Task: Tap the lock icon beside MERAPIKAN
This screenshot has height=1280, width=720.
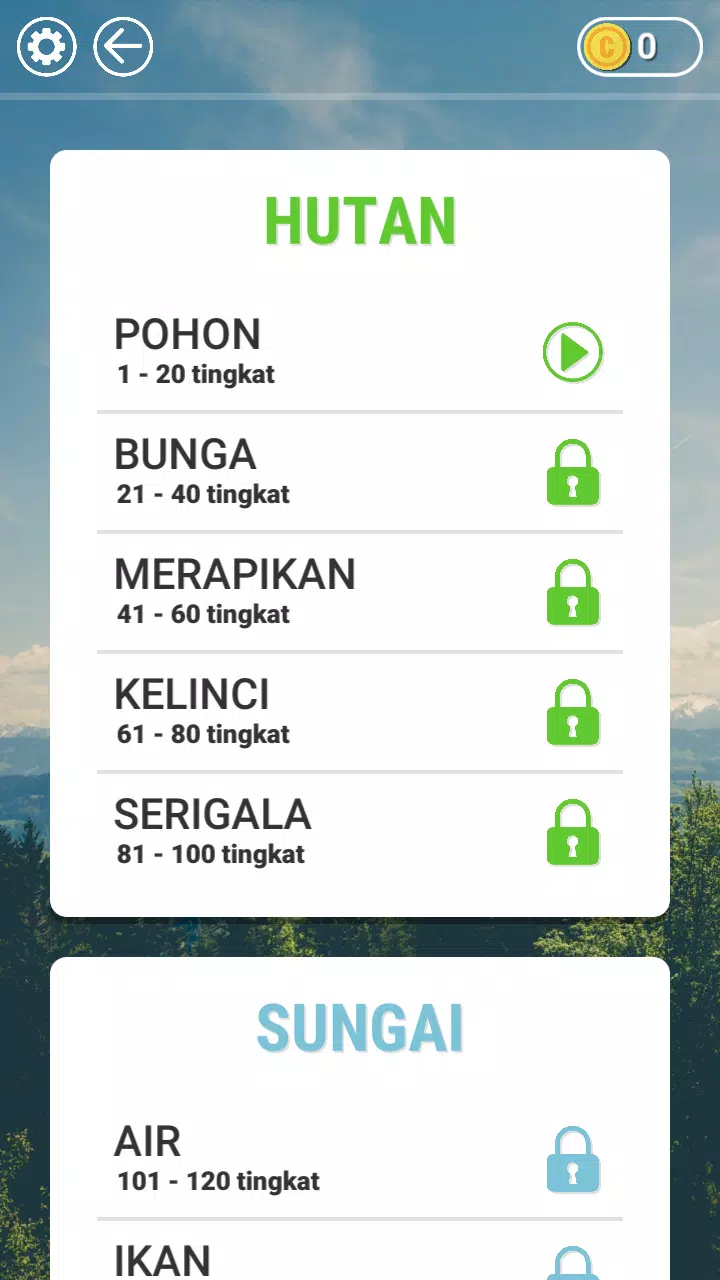Action: (x=572, y=592)
